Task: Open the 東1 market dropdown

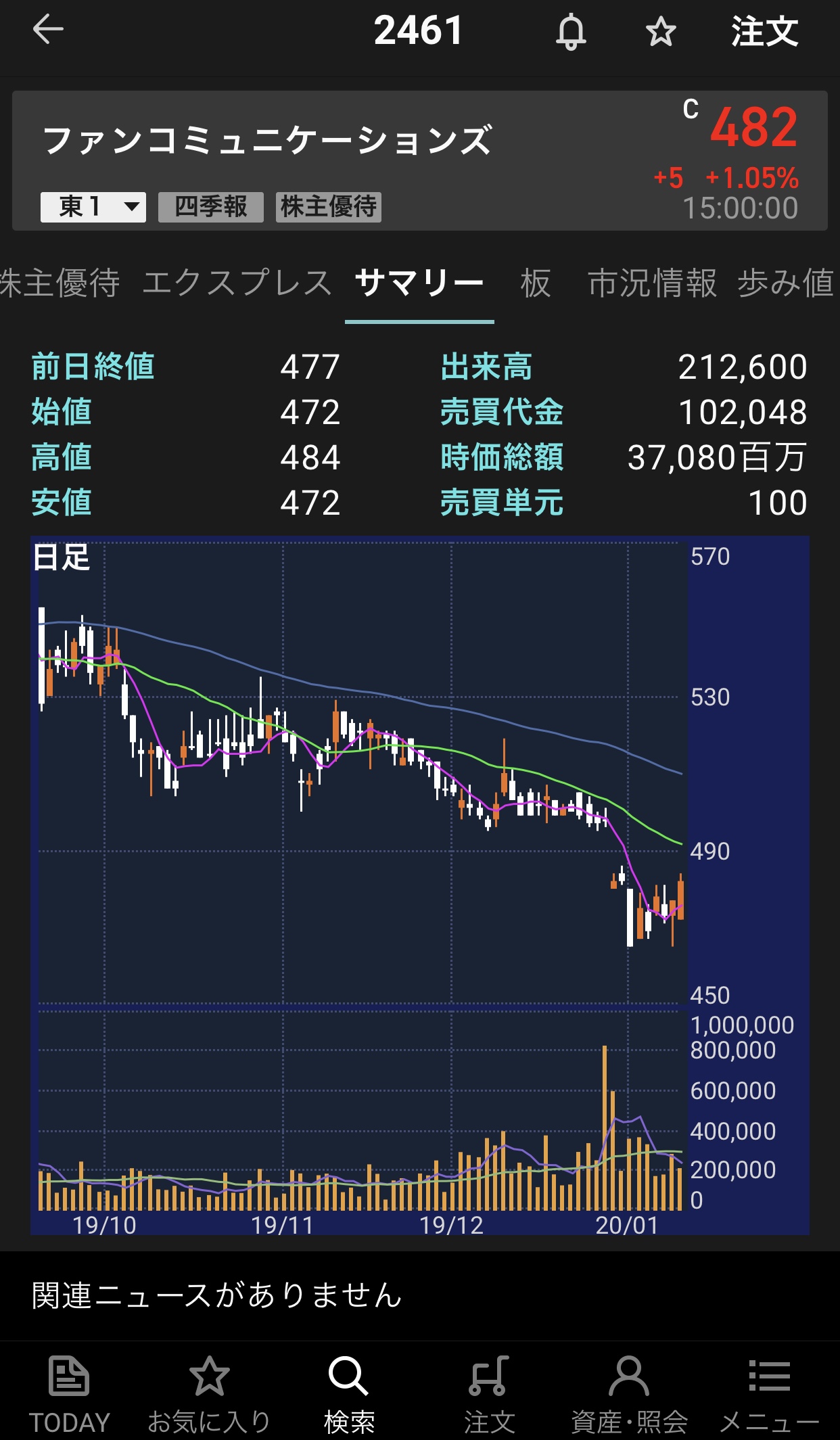Action: (93, 207)
